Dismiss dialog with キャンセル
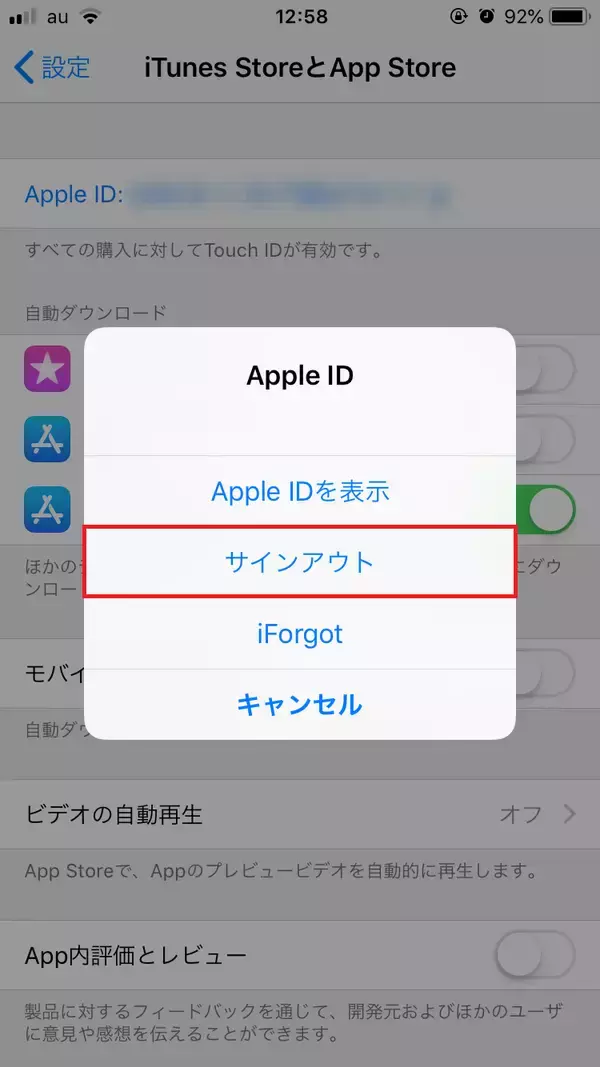Screen dimensions: 600x1067 tap(300, 705)
